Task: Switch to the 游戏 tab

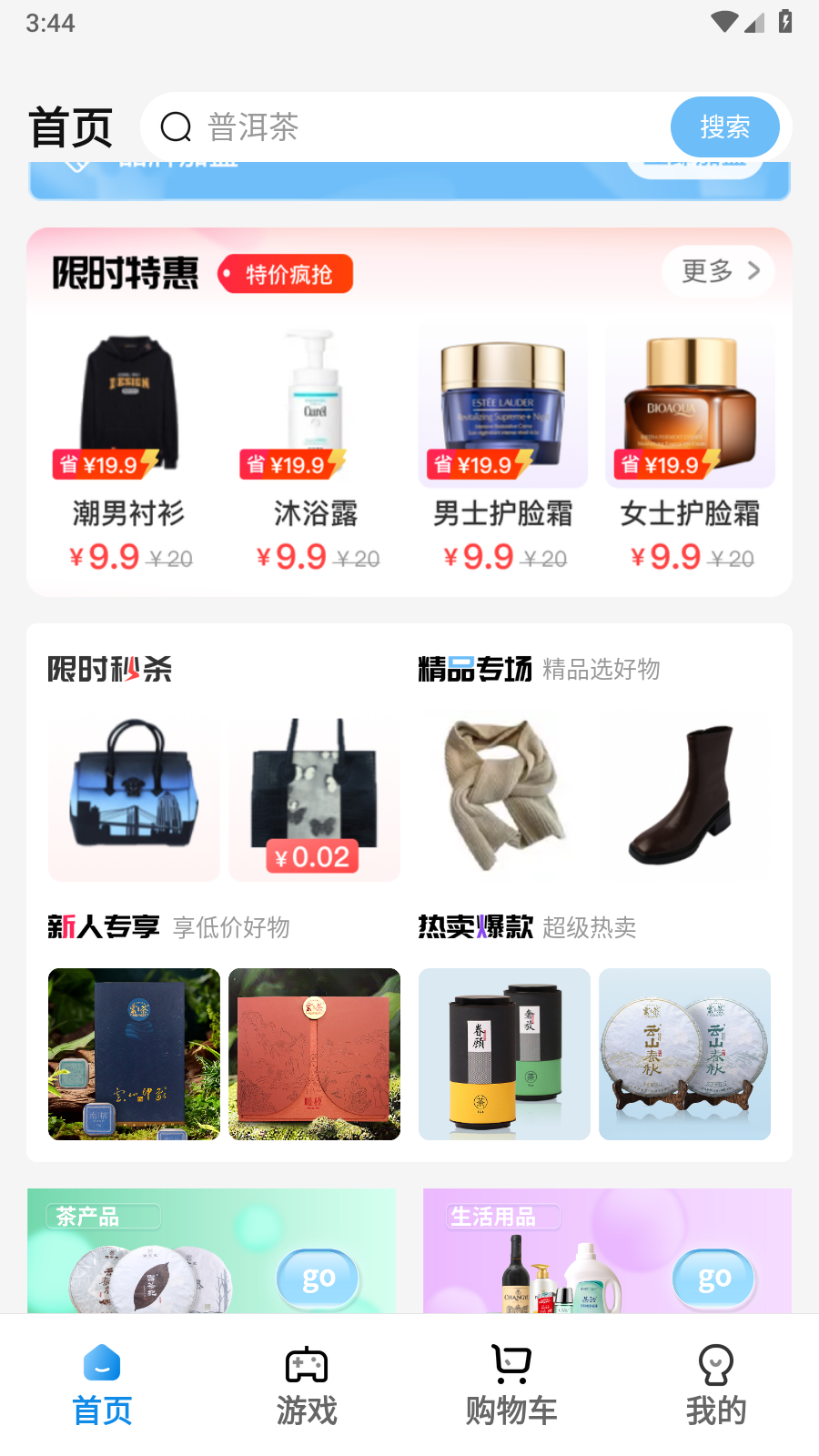Action: click(x=307, y=1385)
